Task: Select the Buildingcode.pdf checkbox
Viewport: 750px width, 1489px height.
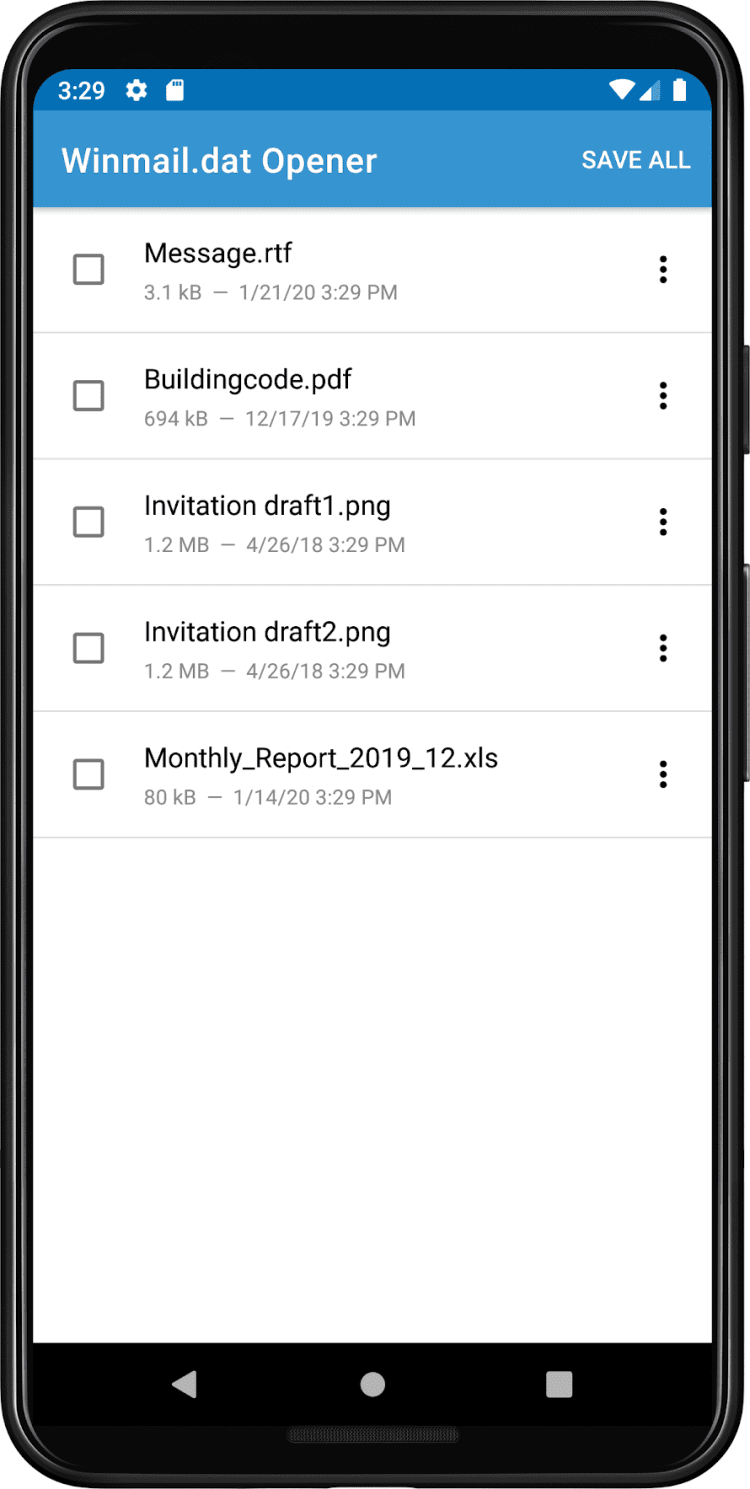Action: (x=89, y=396)
